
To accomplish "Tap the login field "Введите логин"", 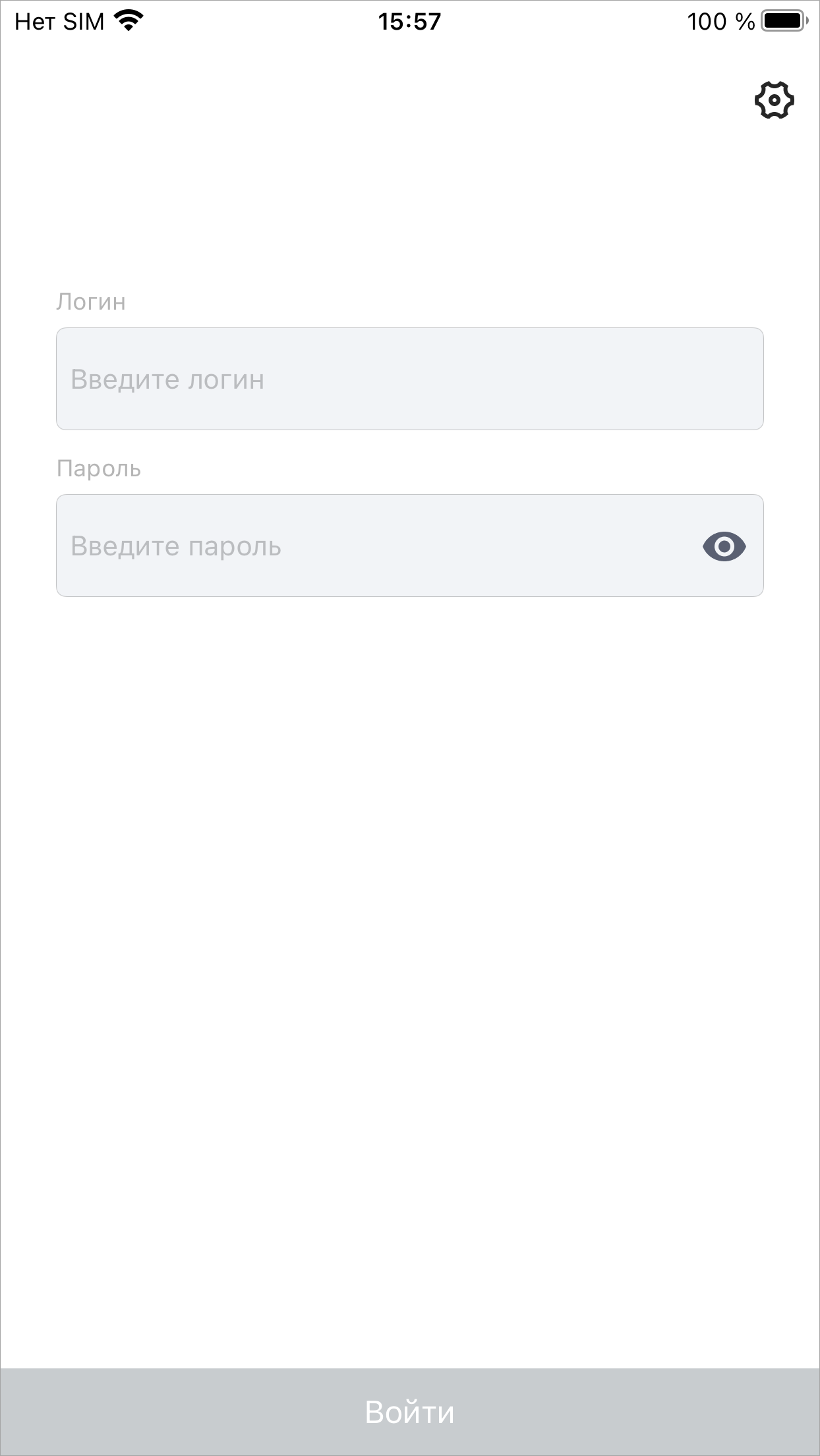I will pos(409,379).
